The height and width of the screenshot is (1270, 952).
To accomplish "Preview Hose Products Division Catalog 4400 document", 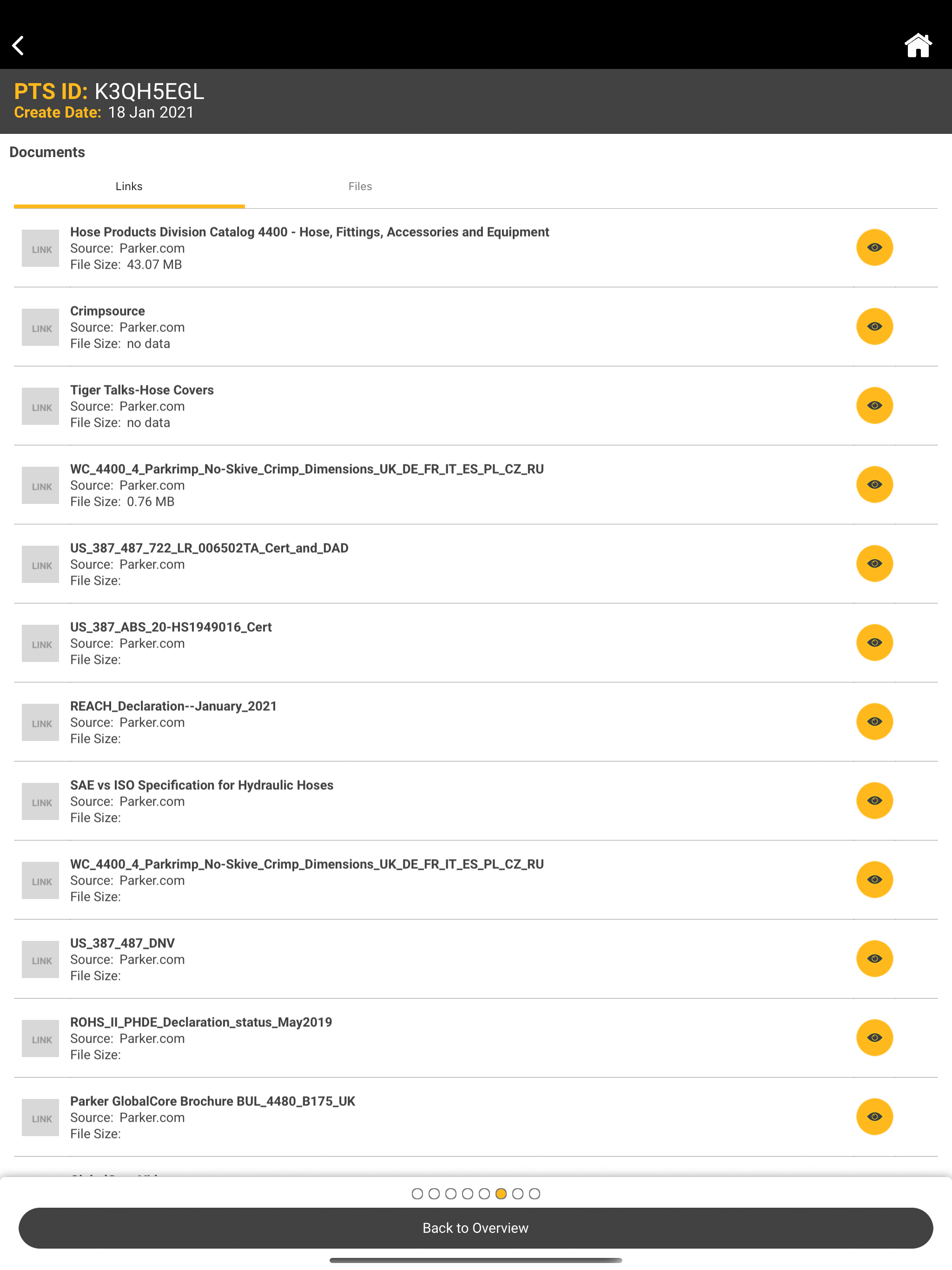I will click(x=874, y=247).
